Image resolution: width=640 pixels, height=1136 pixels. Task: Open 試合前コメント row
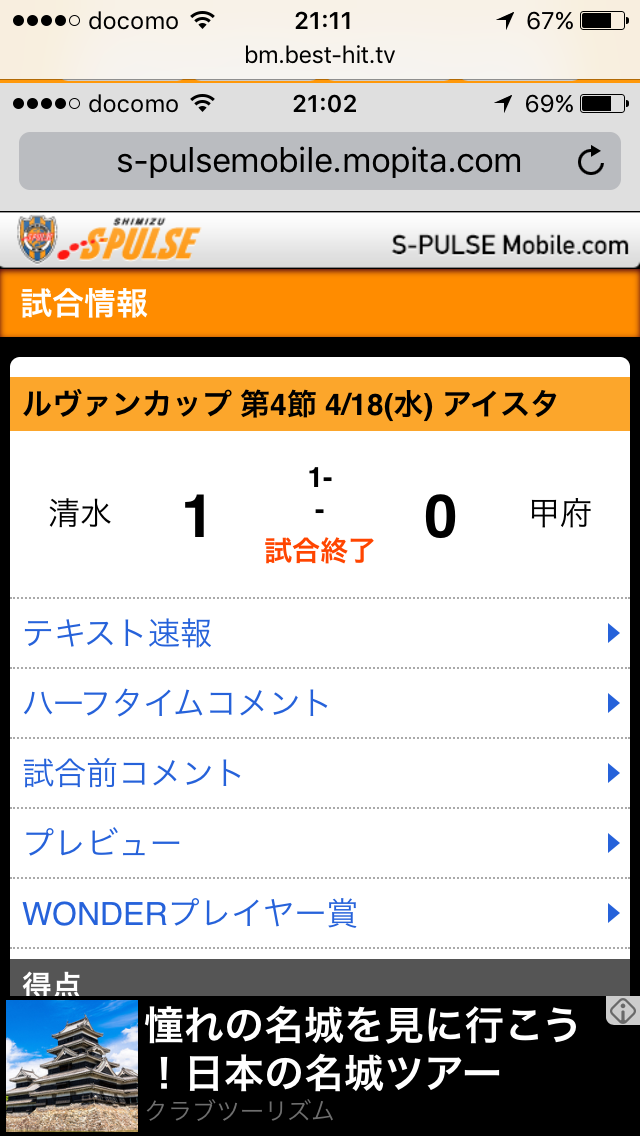click(x=320, y=773)
